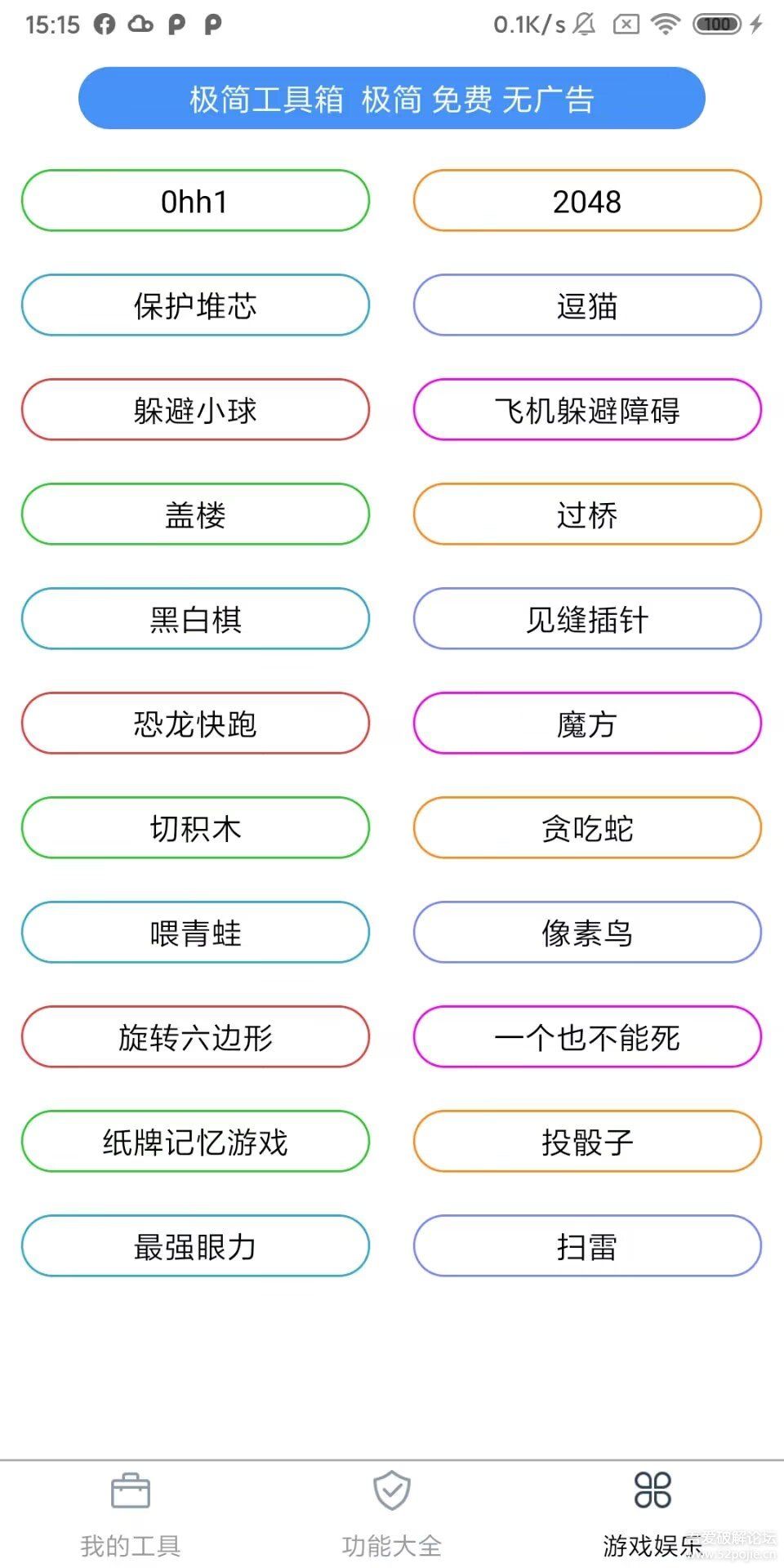Open the Facebook icon in the status bar
The width and height of the screenshot is (784, 1568).
105,24
